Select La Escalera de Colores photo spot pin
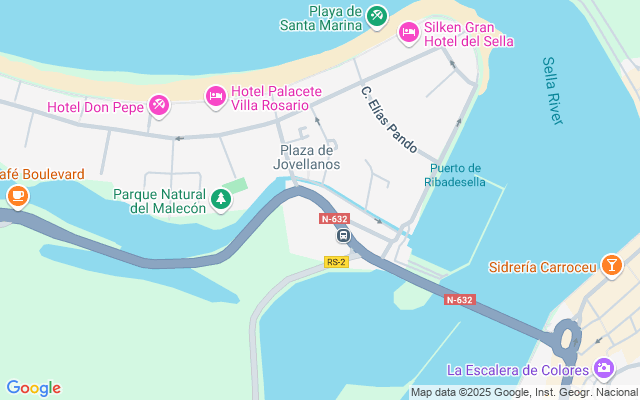 coord(603,368)
